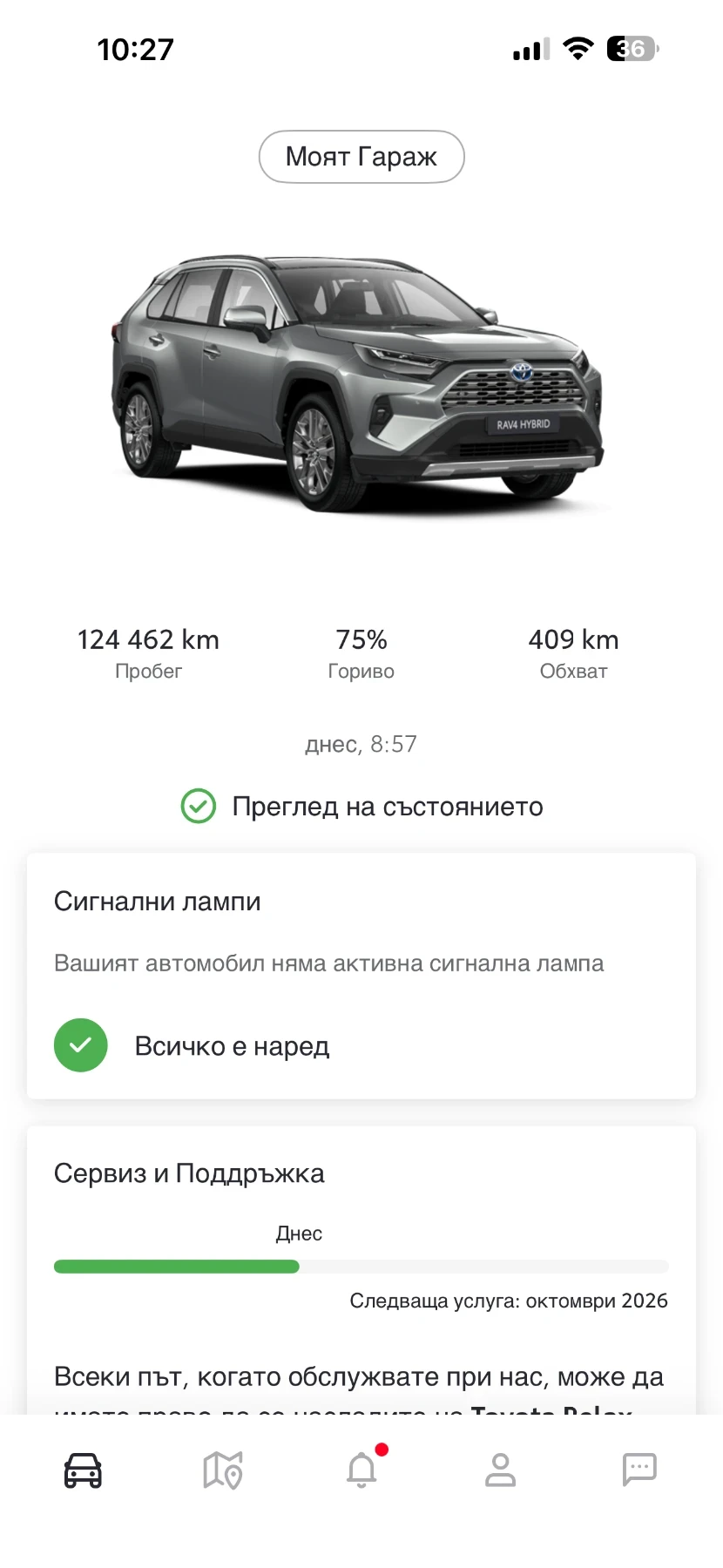The image size is (723, 1568).
Task: Select the 75% Гориво stat
Action: click(x=361, y=652)
